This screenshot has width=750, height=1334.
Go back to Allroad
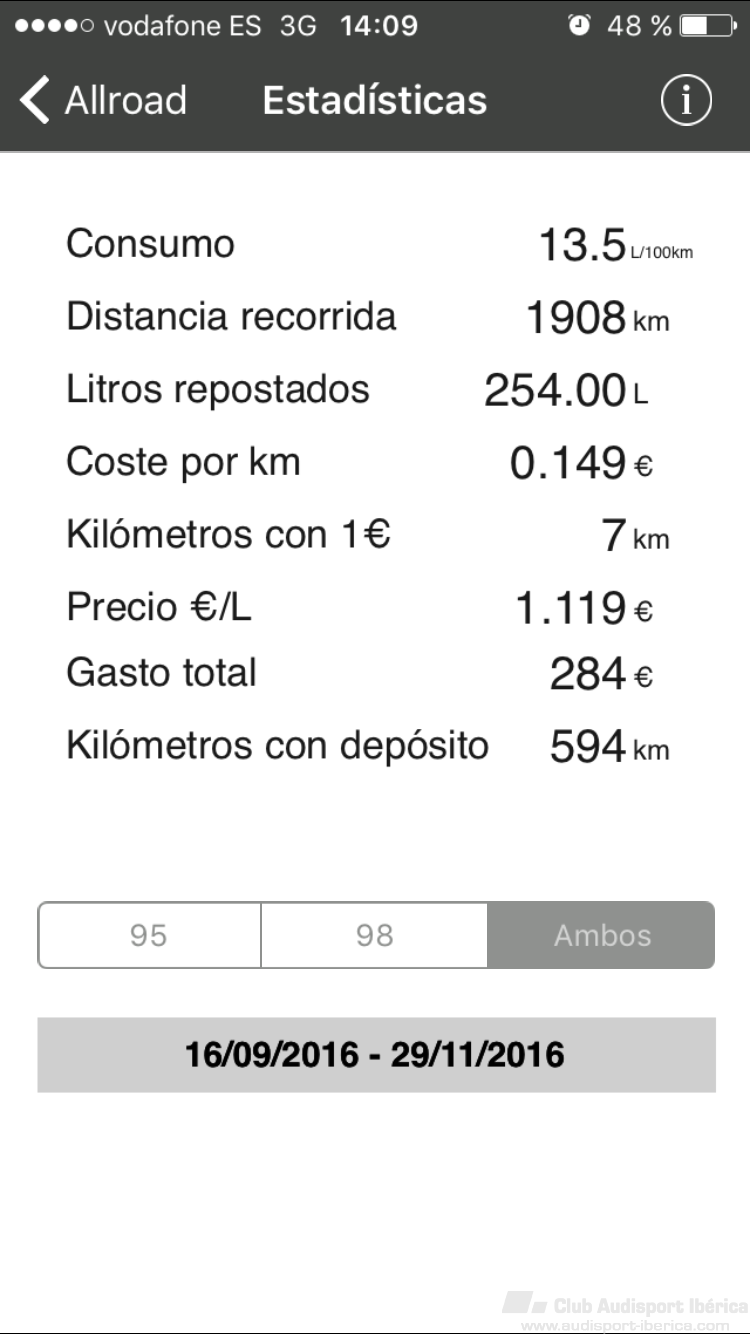coord(103,100)
